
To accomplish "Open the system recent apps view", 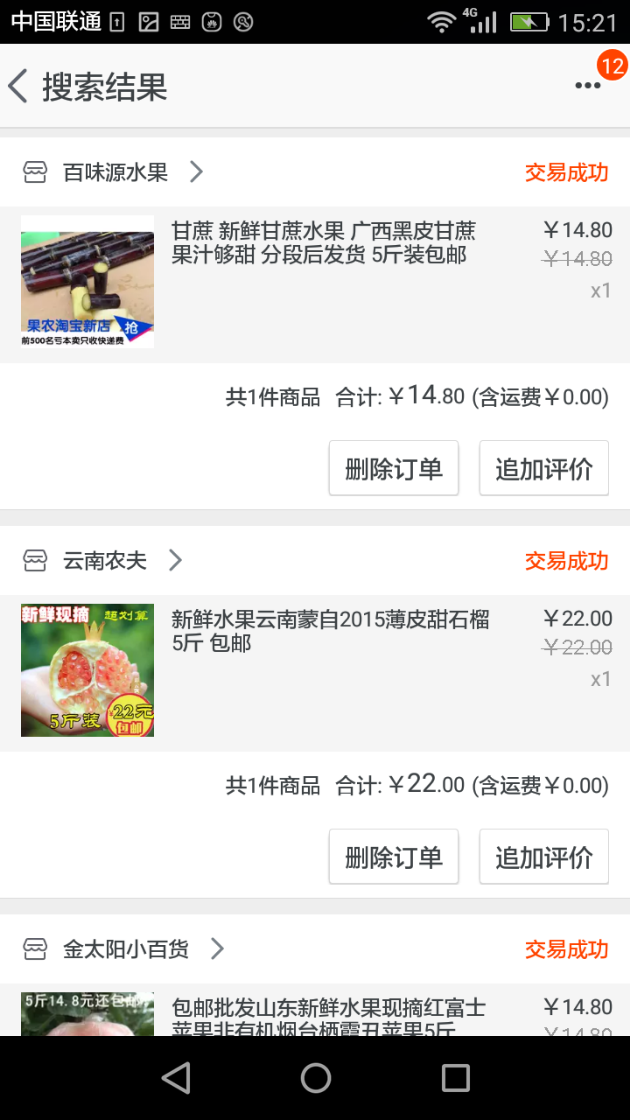I will click(455, 1077).
